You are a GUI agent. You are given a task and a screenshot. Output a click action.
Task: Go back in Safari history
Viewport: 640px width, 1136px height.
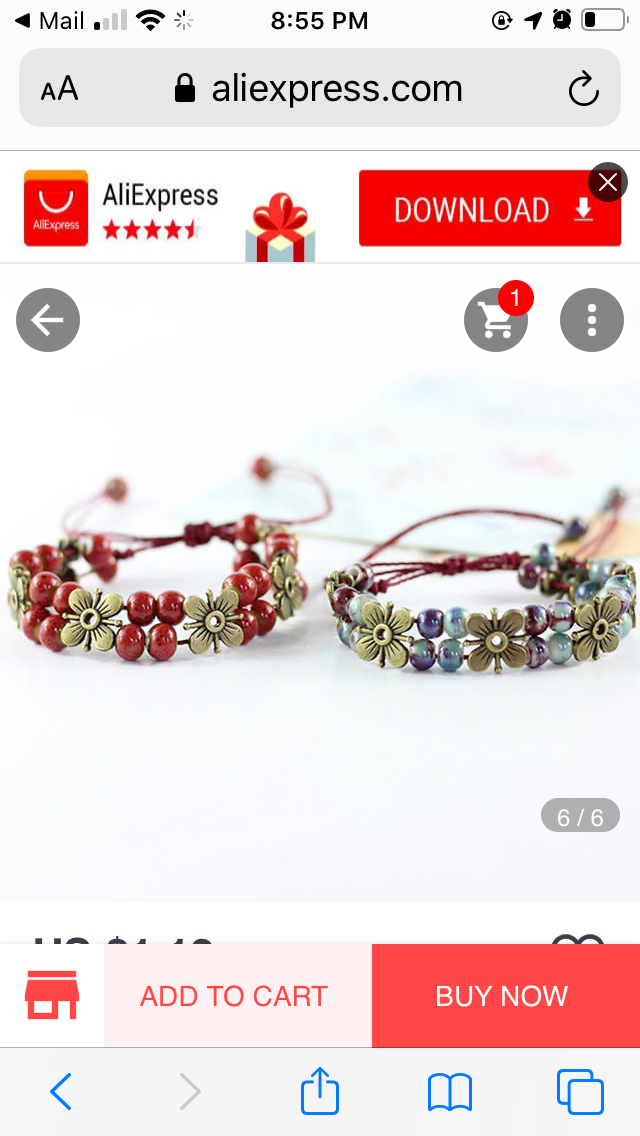pyautogui.click(x=61, y=1092)
